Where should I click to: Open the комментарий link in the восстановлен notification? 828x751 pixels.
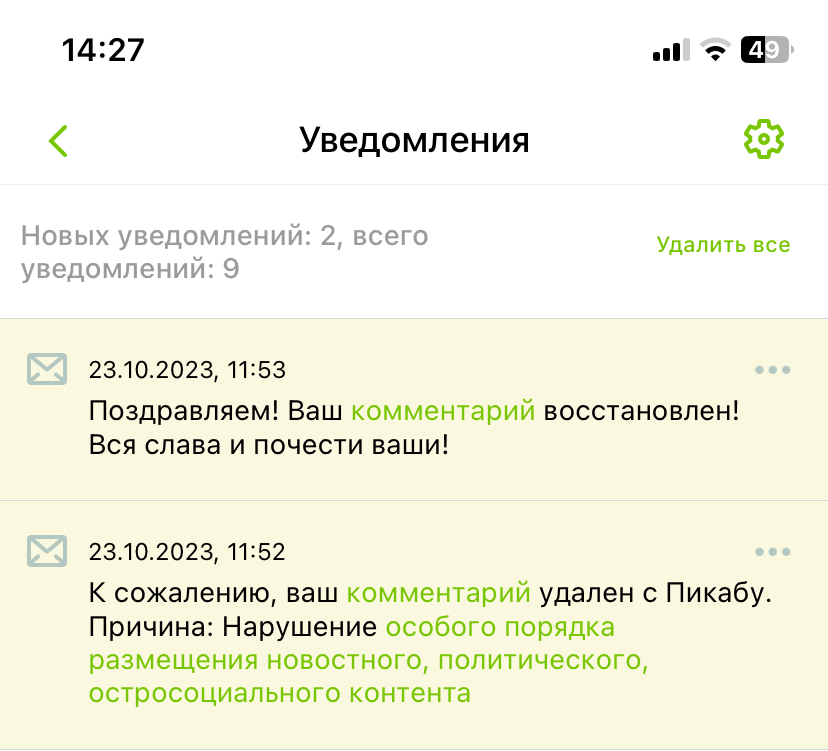click(443, 410)
